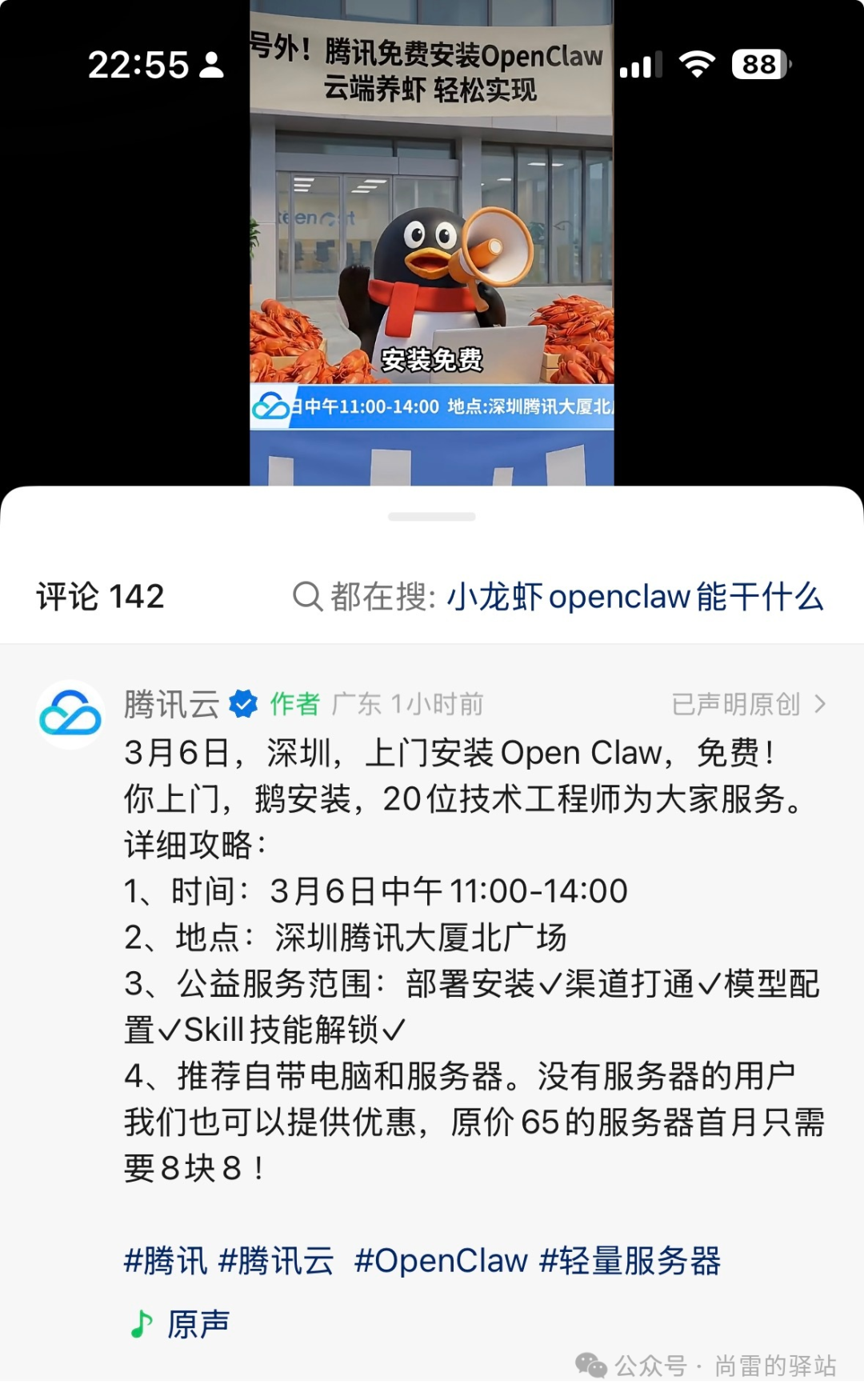
Task: Click the cloud logo on the video banner
Action: [268, 410]
